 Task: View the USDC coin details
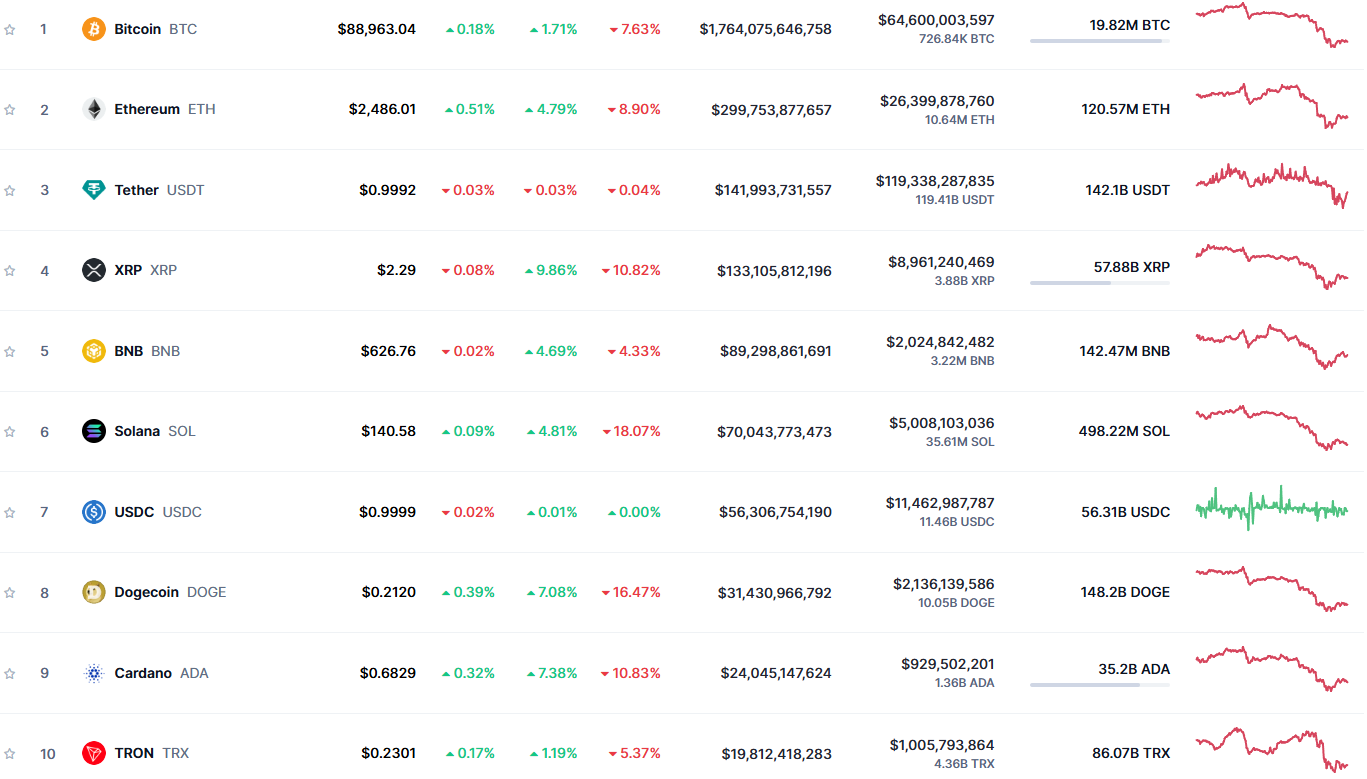(134, 512)
